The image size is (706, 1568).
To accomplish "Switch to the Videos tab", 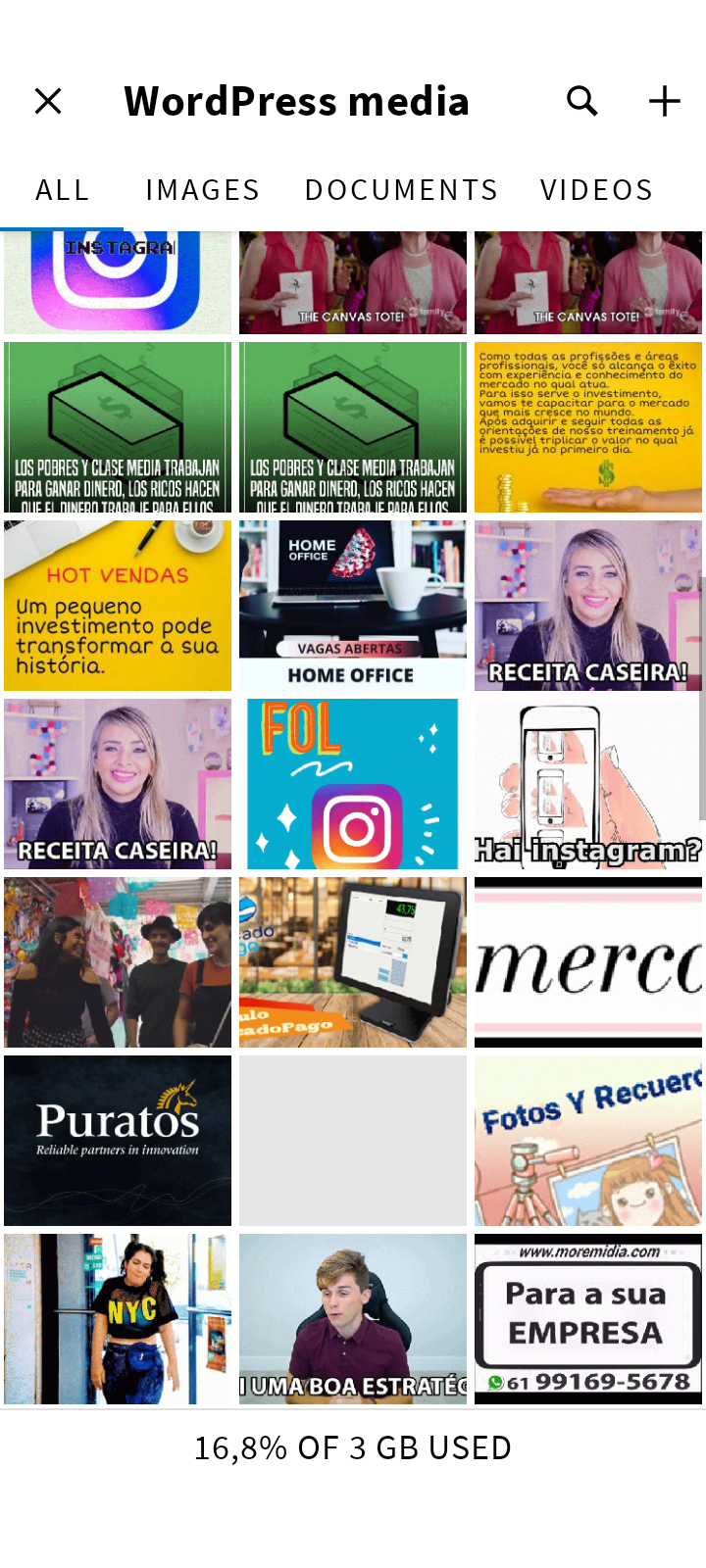I will click(596, 190).
